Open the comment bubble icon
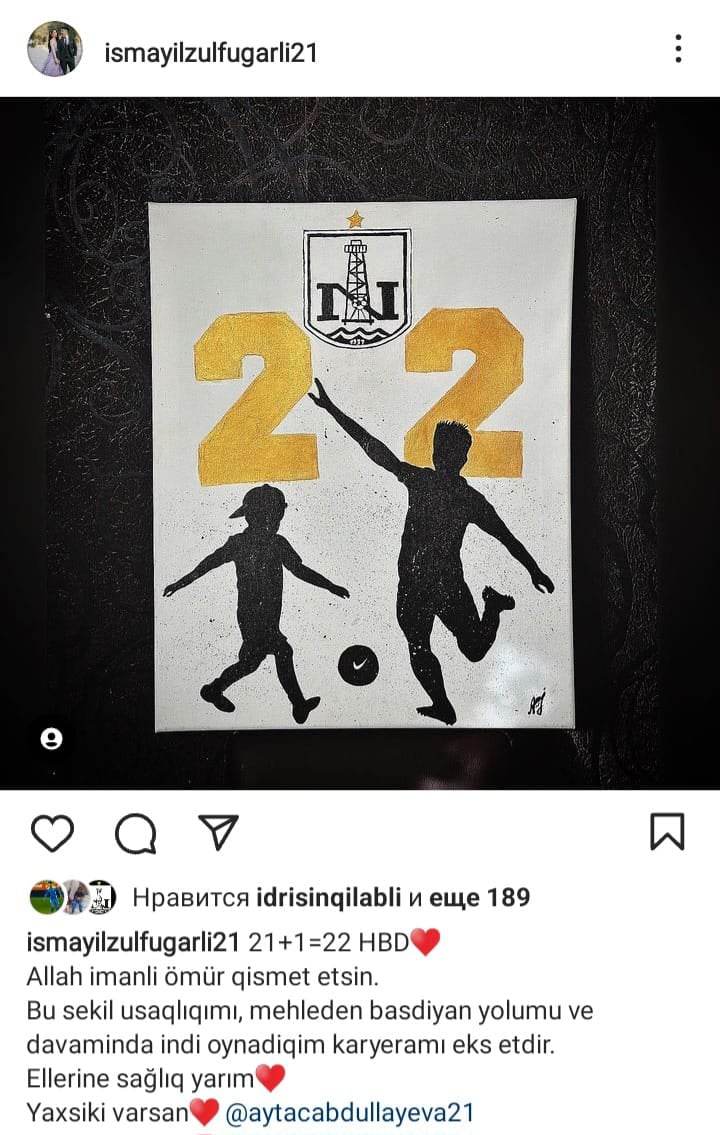The height and width of the screenshot is (1135, 720). tap(134, 832)
